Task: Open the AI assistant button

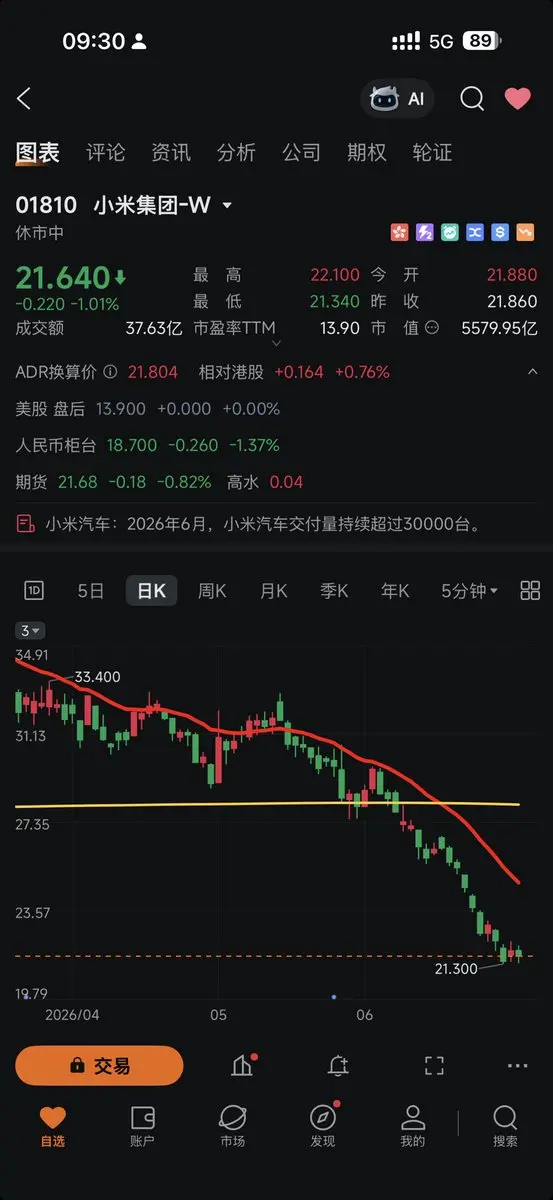Action: pos(398,99)
